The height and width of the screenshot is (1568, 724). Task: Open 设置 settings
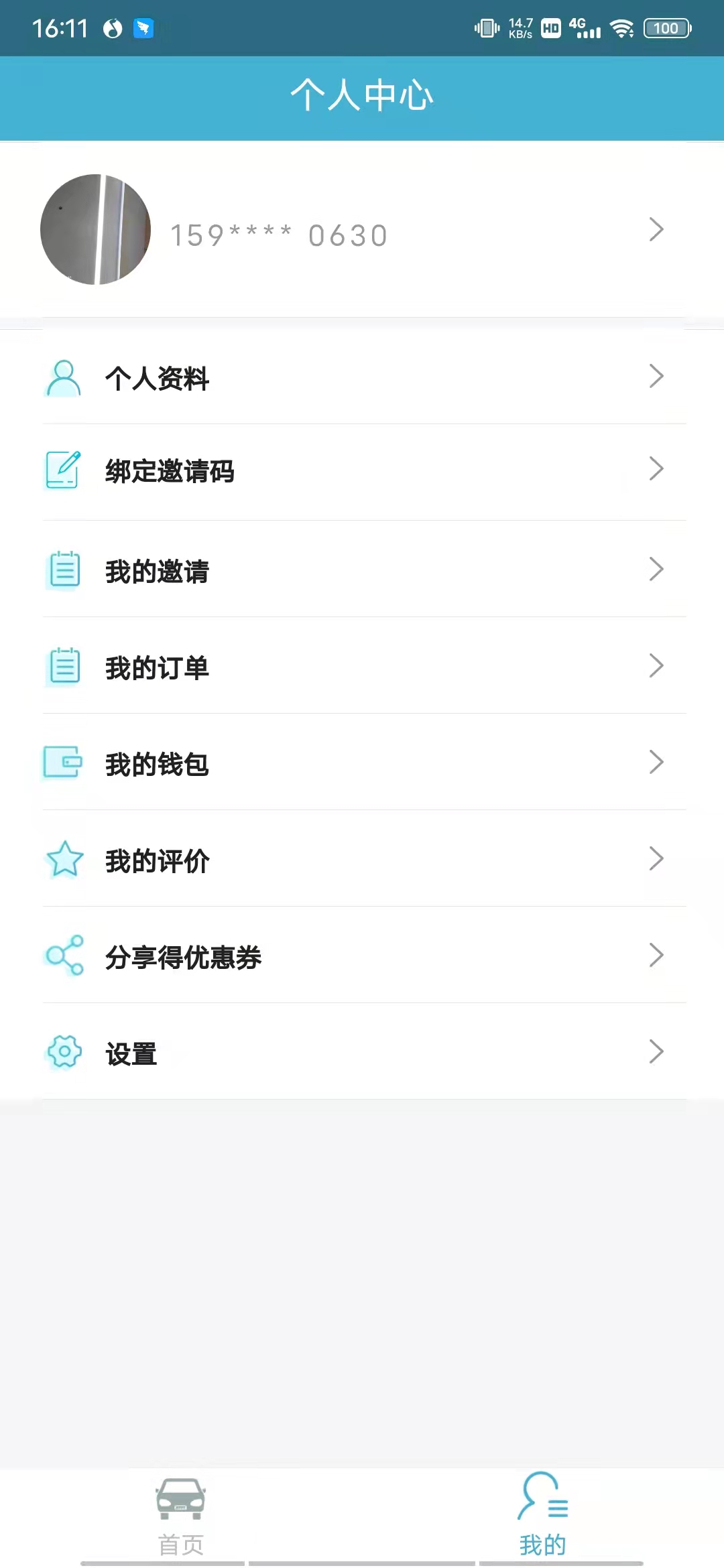pyautogui.click(x=362, y=1053)
